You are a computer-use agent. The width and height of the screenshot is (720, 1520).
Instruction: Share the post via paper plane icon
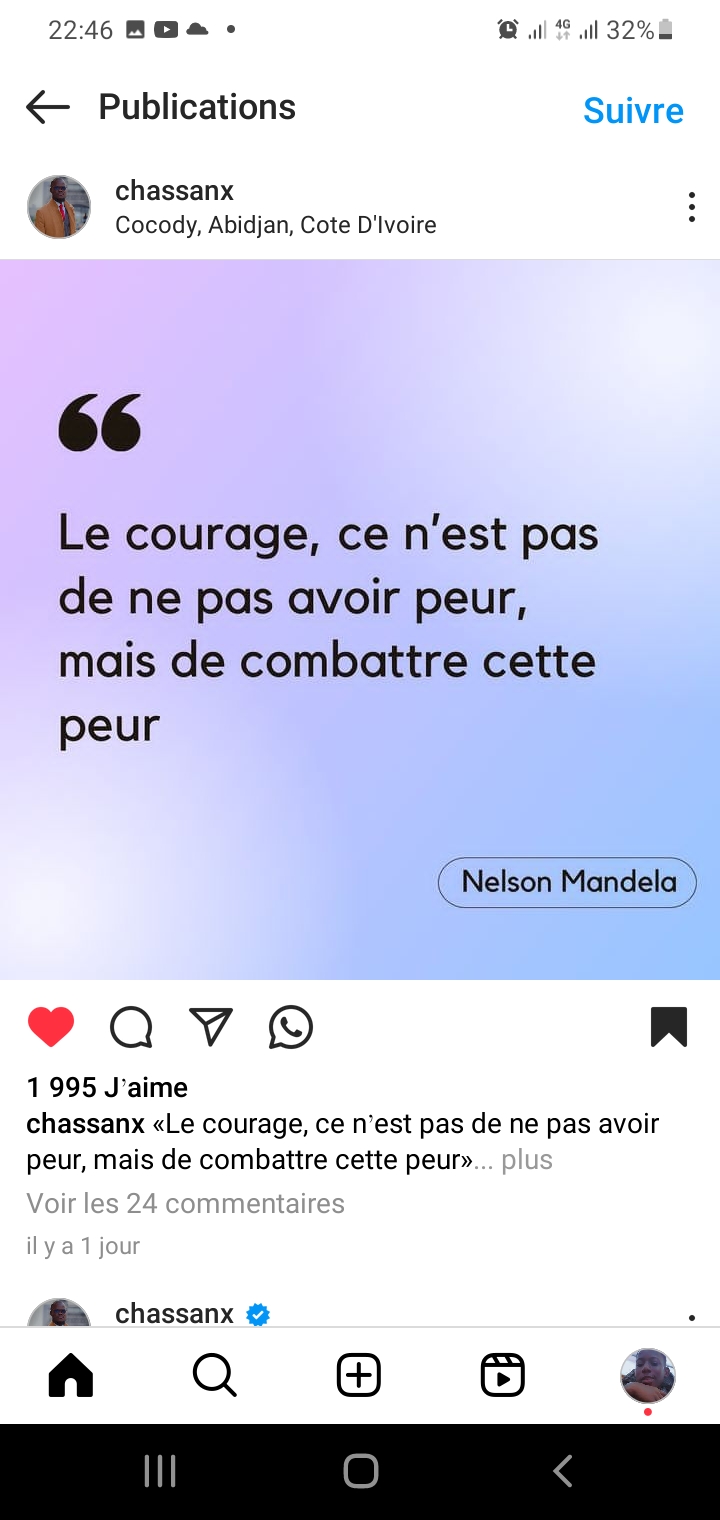tap(211, 1027)
